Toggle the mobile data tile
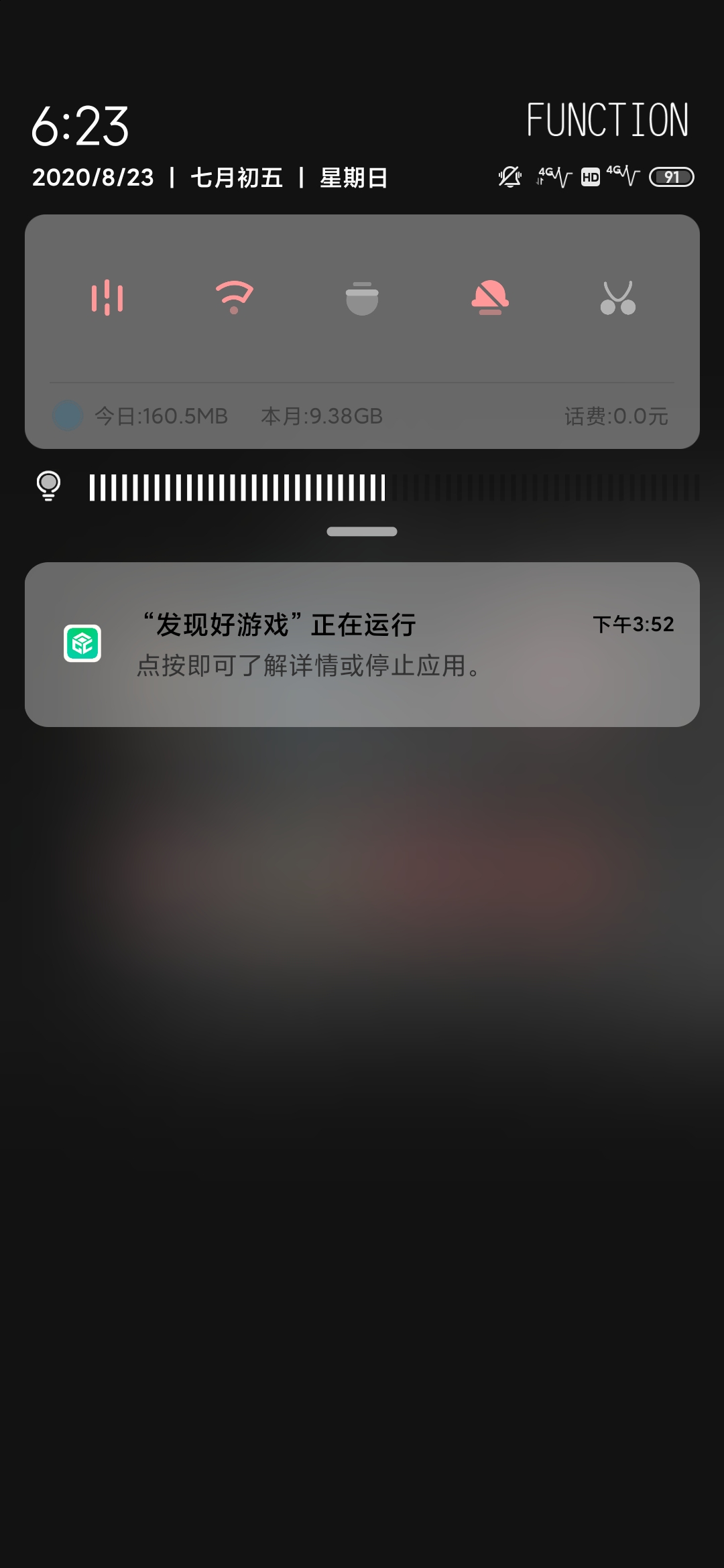The image size is (724, 1568). click(107, 298)
